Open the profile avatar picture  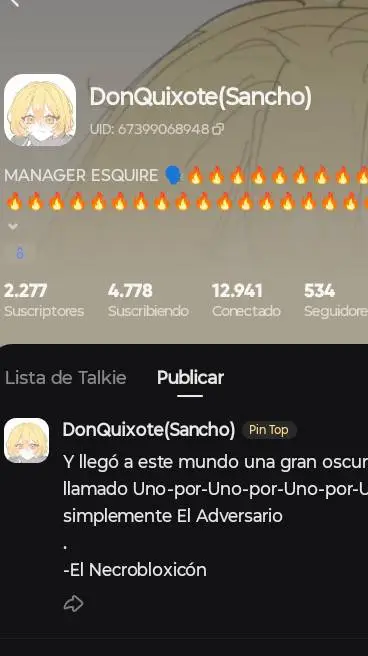point(40,110)
